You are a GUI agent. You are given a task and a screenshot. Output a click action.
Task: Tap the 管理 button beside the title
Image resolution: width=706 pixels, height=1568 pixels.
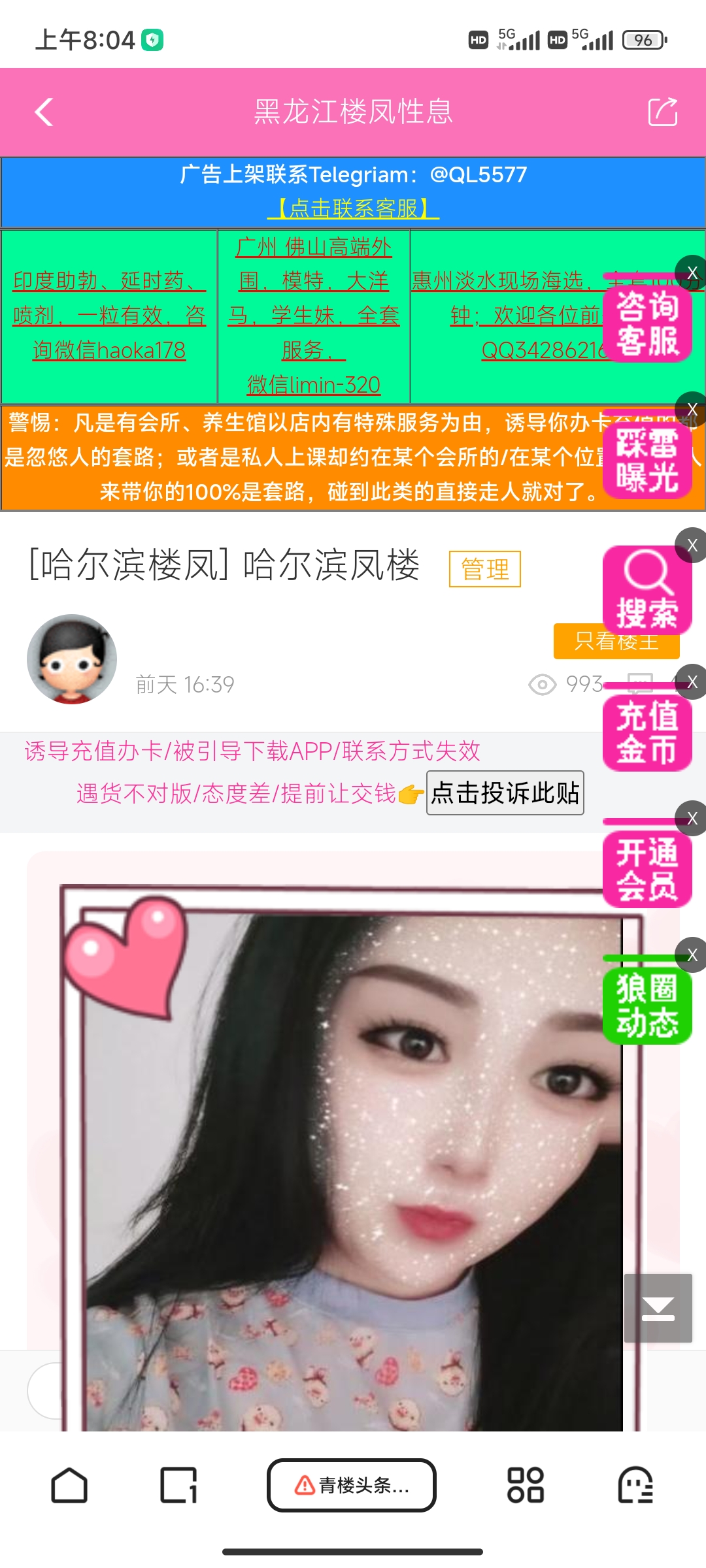coord(484,569)
